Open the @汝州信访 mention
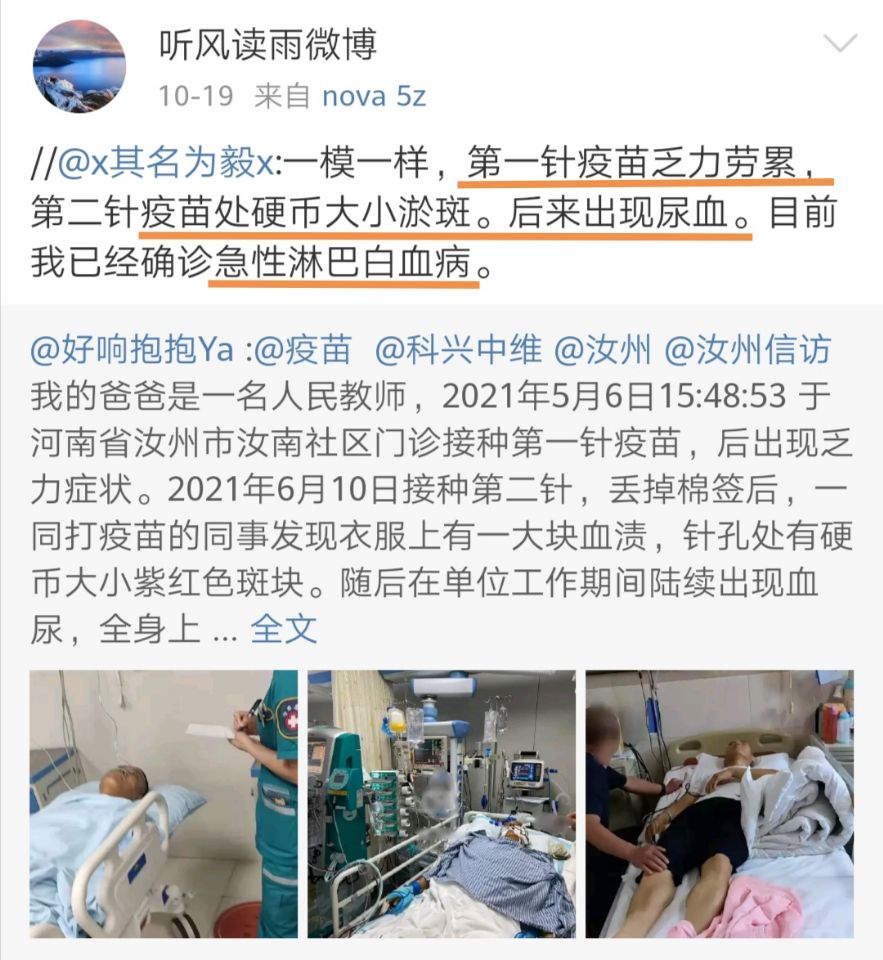883x960 pixels. click(x=747, y=350)
